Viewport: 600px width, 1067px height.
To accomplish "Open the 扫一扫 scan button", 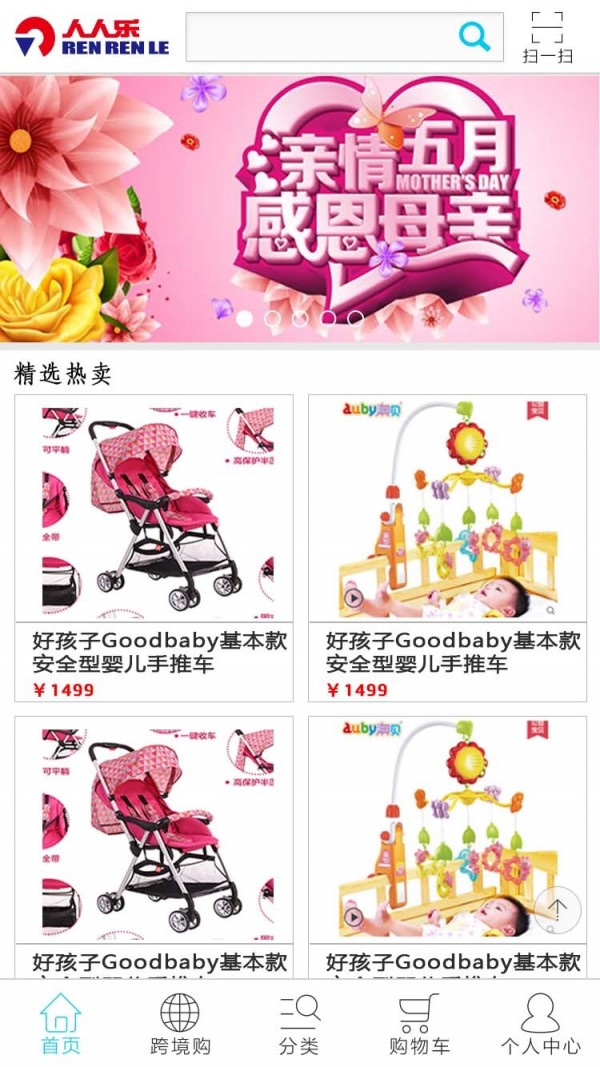I will pos(547,37).
